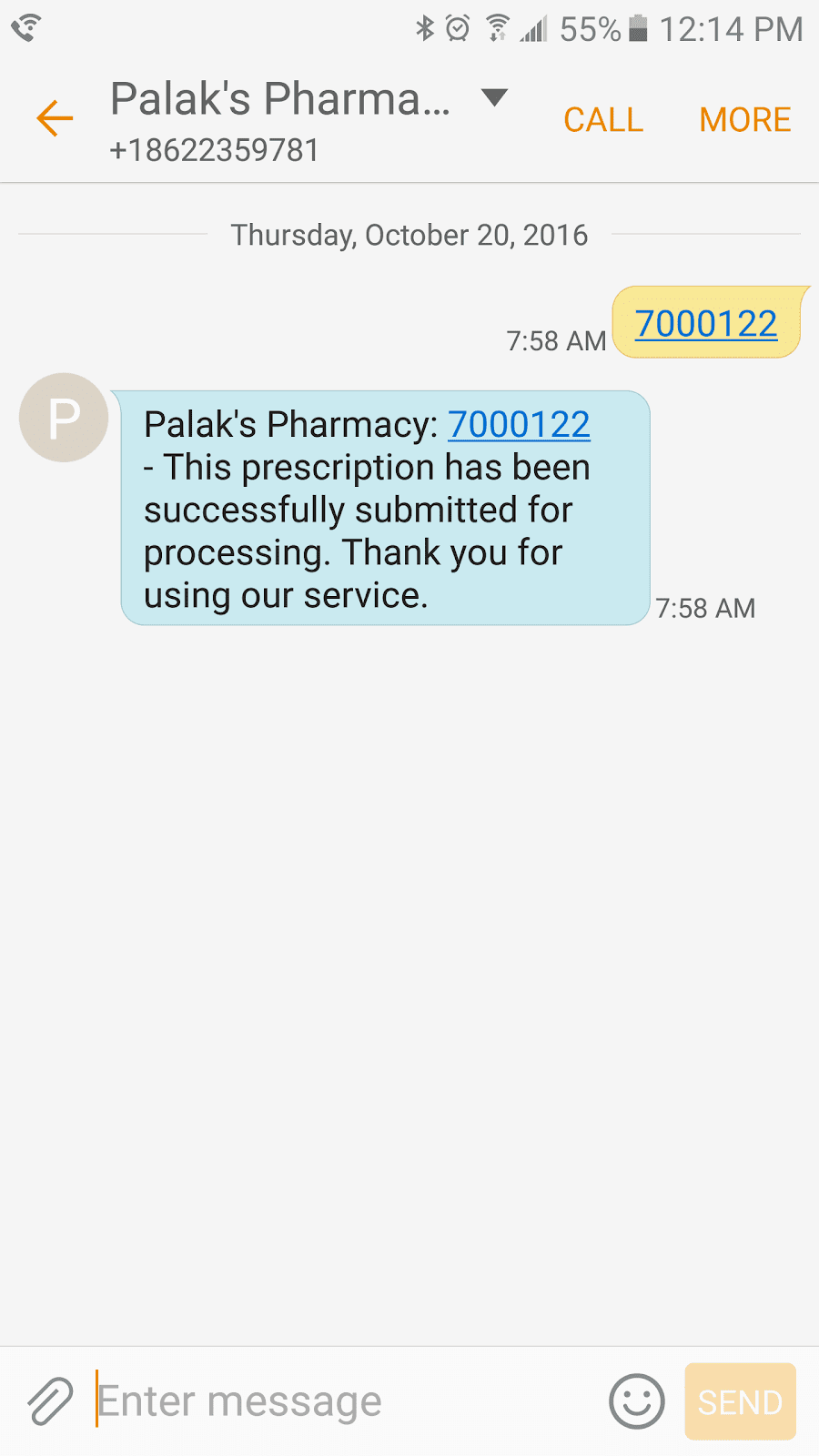The height and width of the screenshot is (1456, 819).
Task: Tap the 55% battery percentage text
Action: 585,28
